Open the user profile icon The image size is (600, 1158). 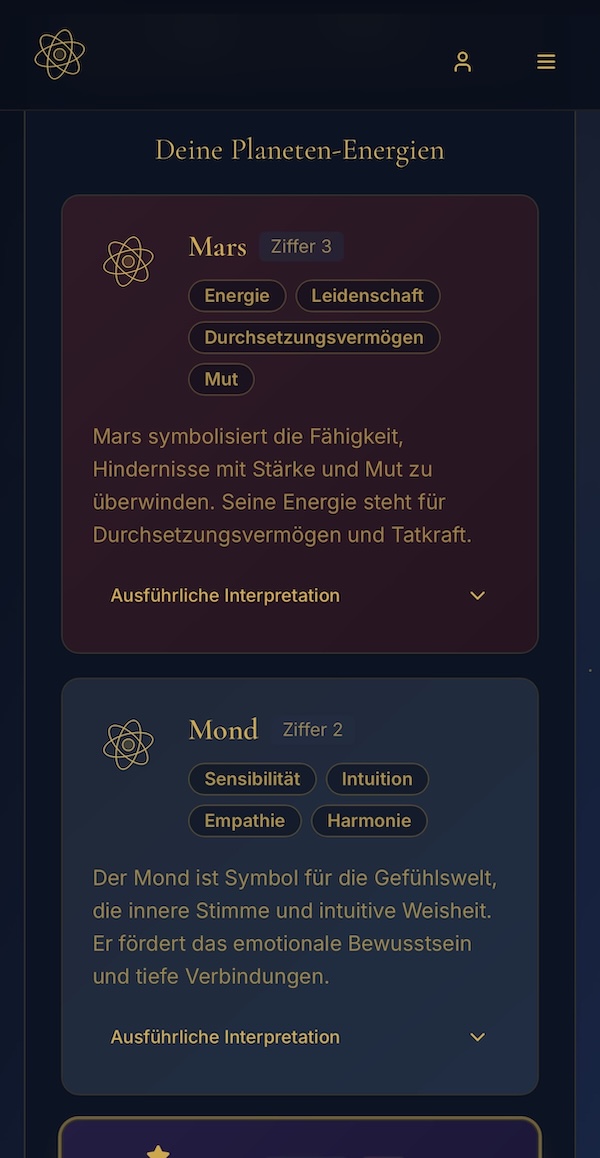pyautogui.click(x=462, y=62)
